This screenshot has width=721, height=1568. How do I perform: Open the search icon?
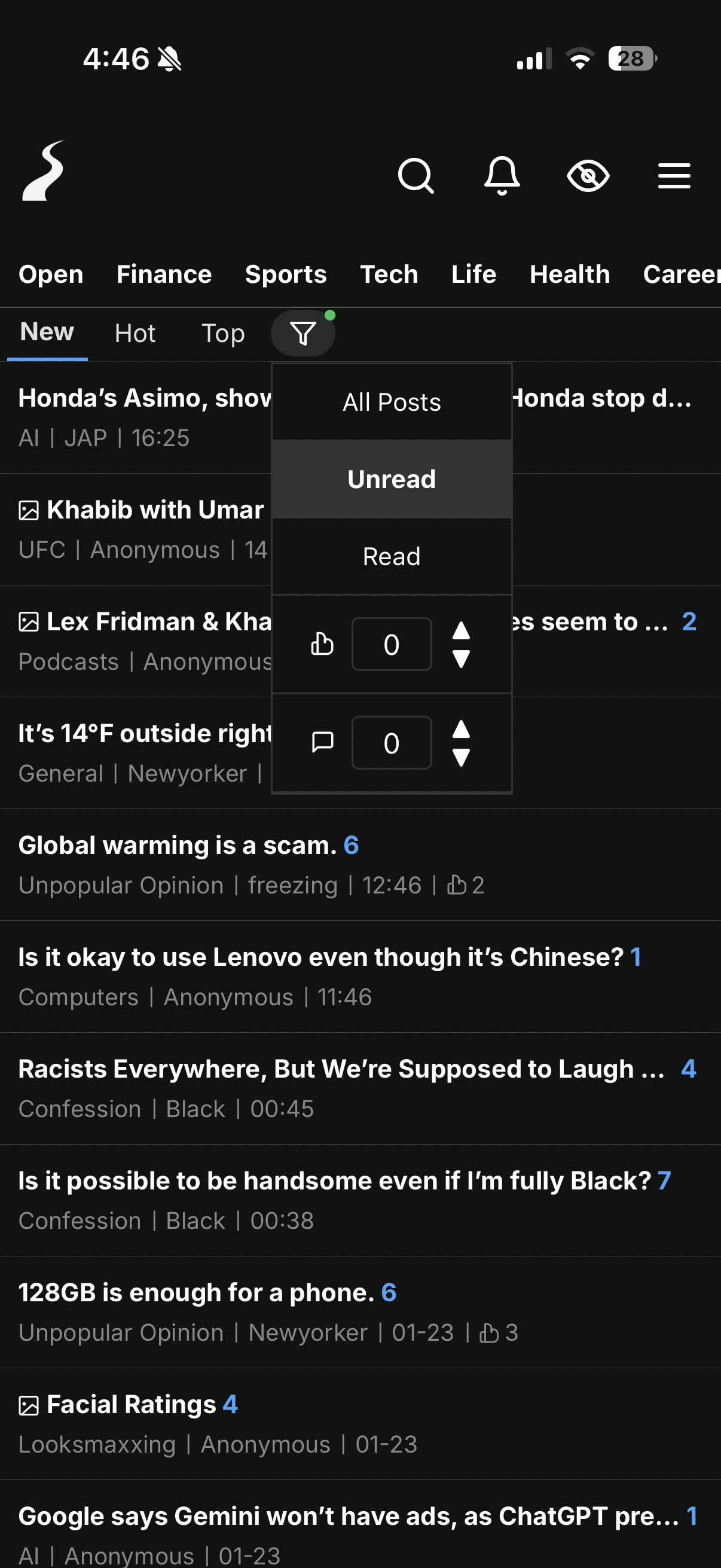(x=416, y=176)
